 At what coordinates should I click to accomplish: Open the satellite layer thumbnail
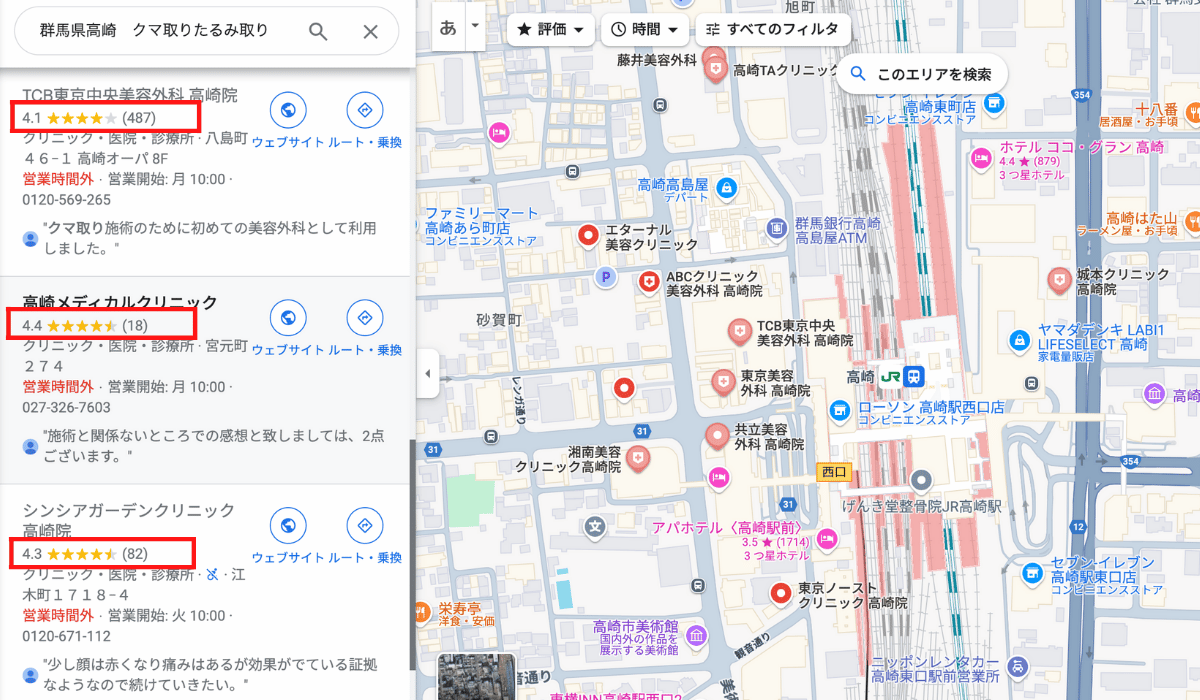point(476,678)
